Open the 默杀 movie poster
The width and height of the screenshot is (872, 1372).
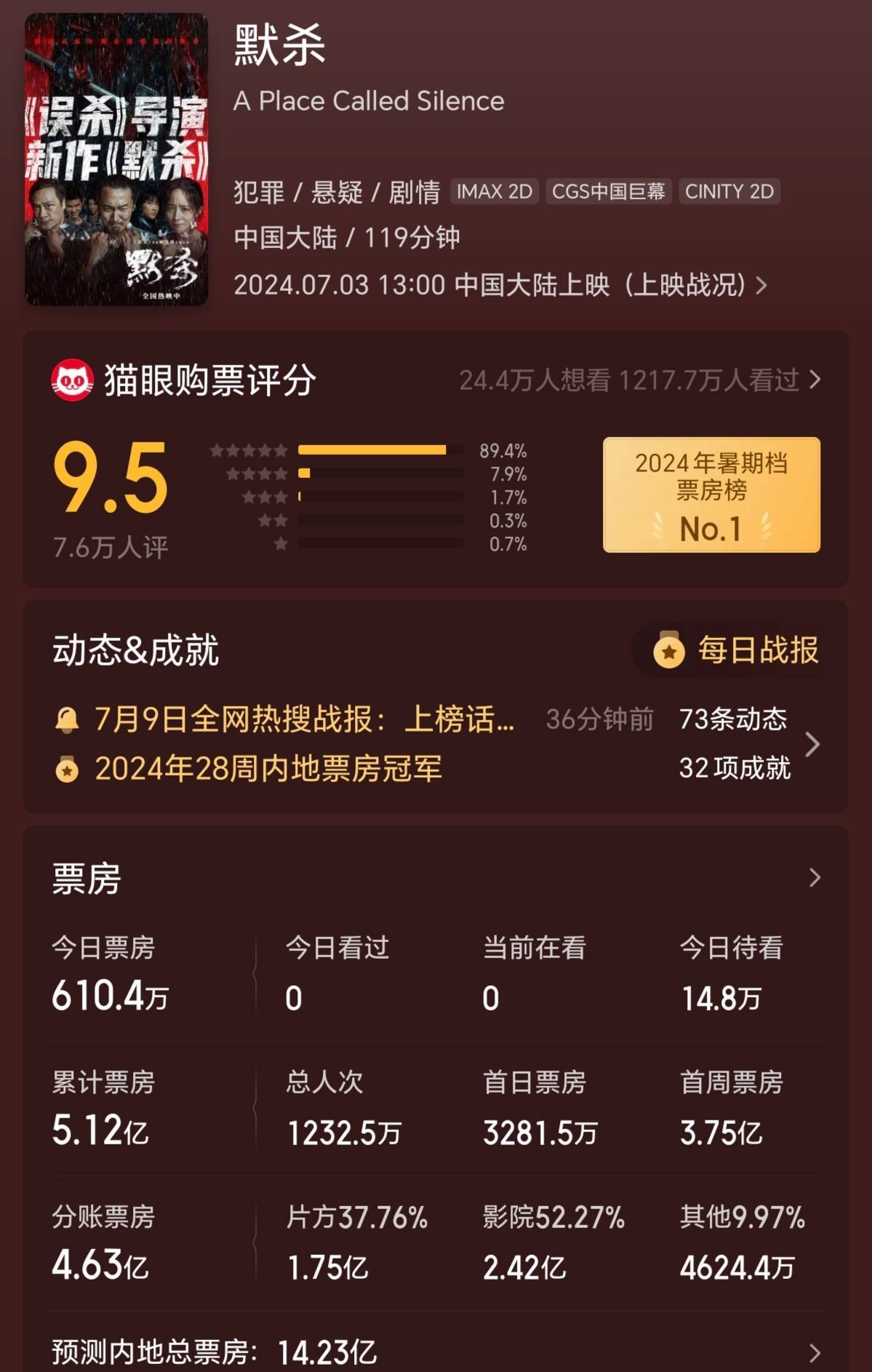[x=116, y=159]
